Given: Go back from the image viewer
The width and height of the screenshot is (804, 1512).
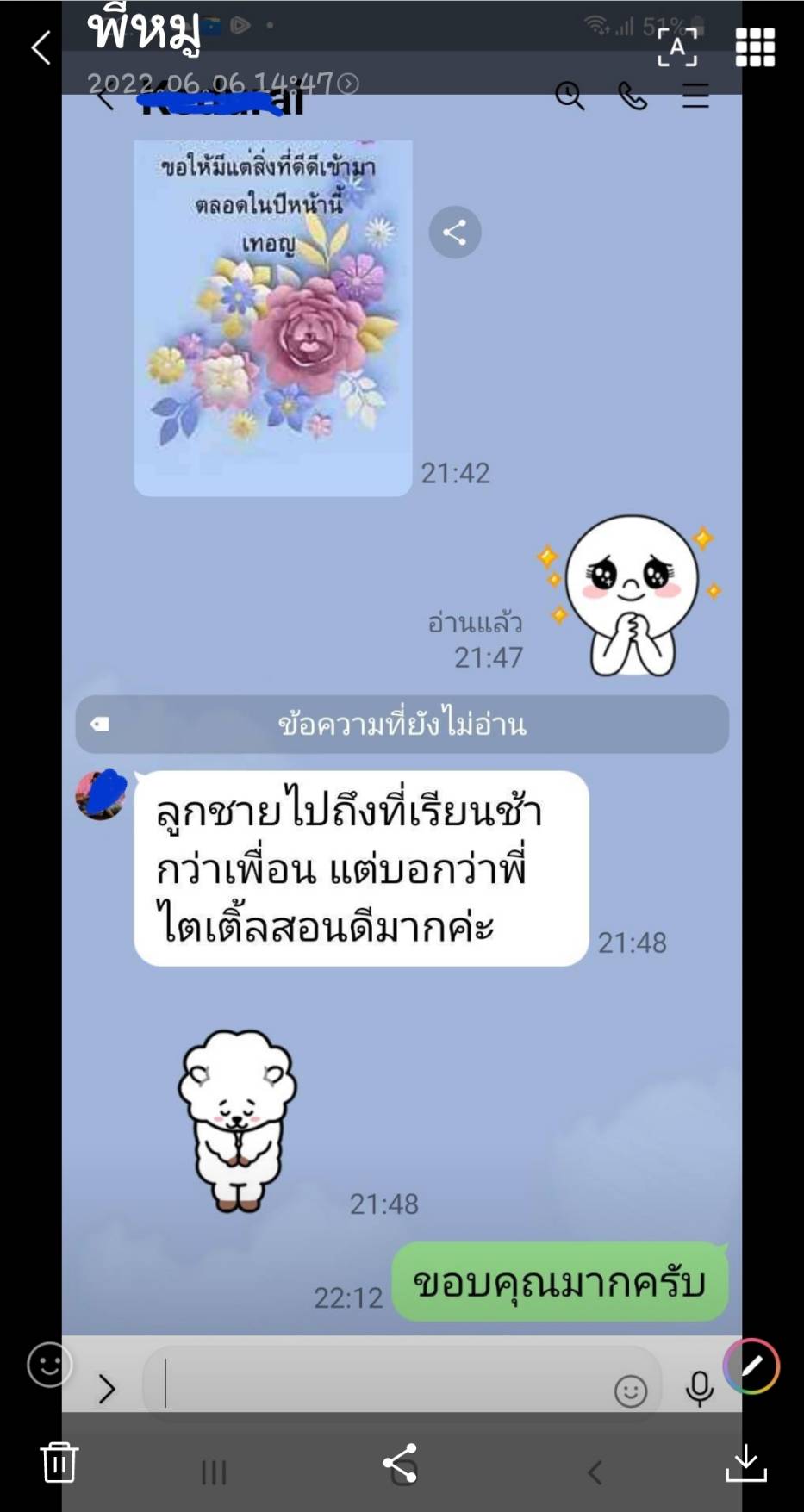Looking at the screenshot, I should pyautogui.click(x=41, y=47).
